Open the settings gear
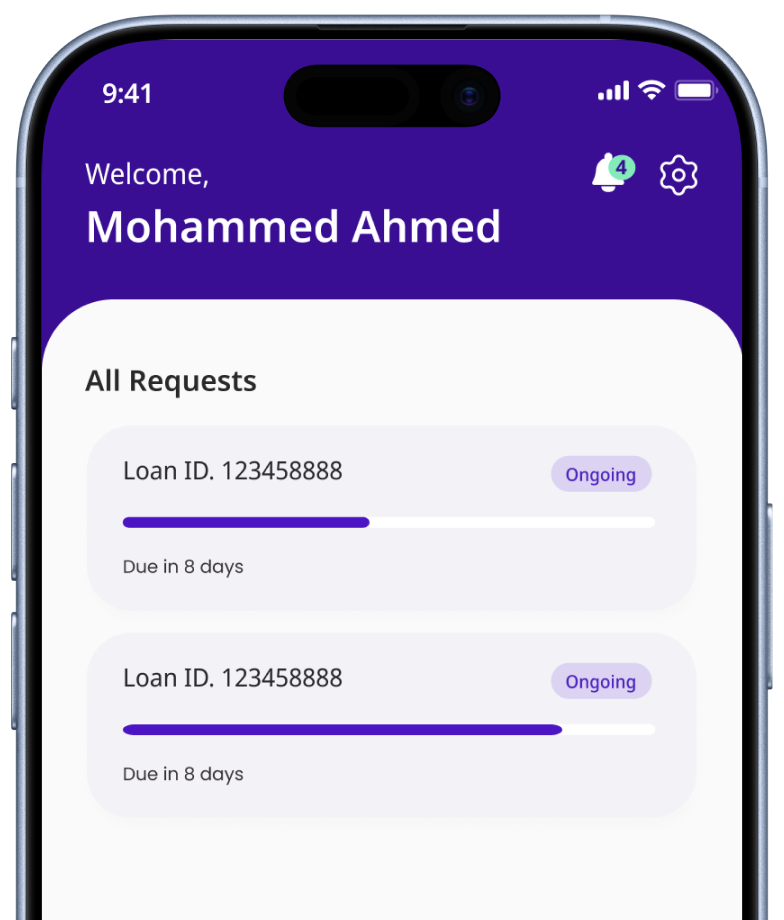Screen dimensions: 784x920 point(679,175)
